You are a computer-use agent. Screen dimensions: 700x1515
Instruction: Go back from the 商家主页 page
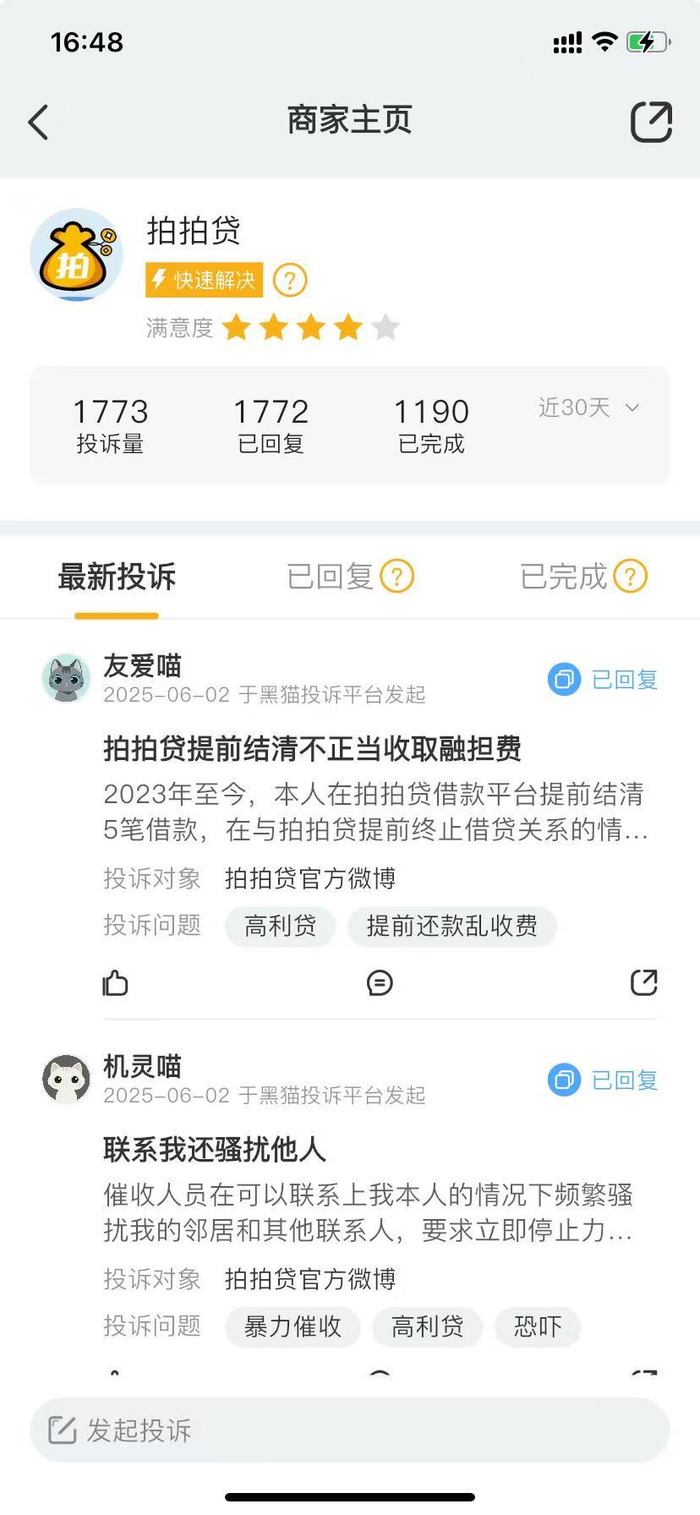coord(39,122)
